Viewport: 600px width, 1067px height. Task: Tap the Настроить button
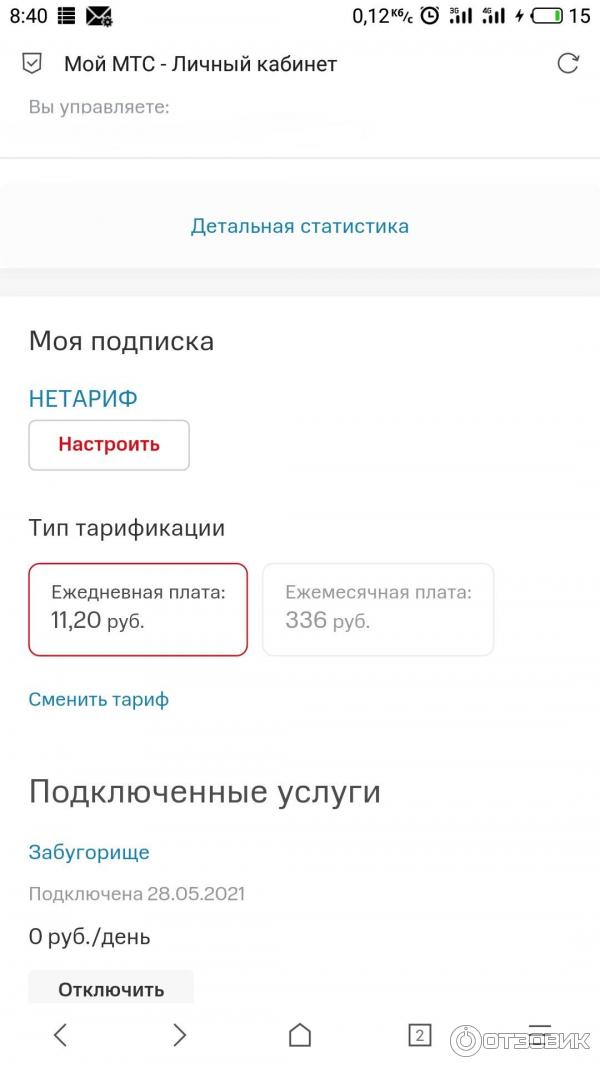point(109,445)
